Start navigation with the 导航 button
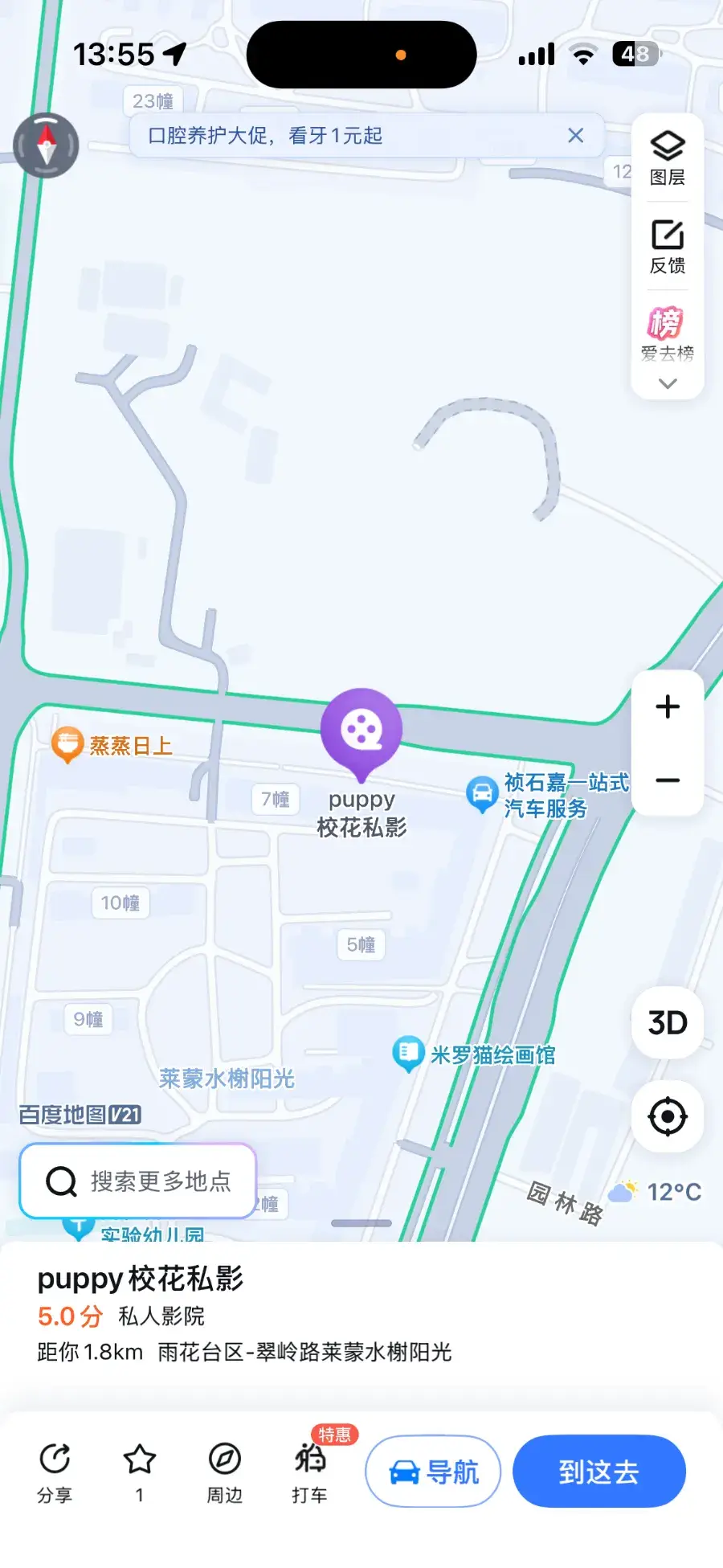The height and width of the screenshot is (1568, 723). pos(433,1471)
